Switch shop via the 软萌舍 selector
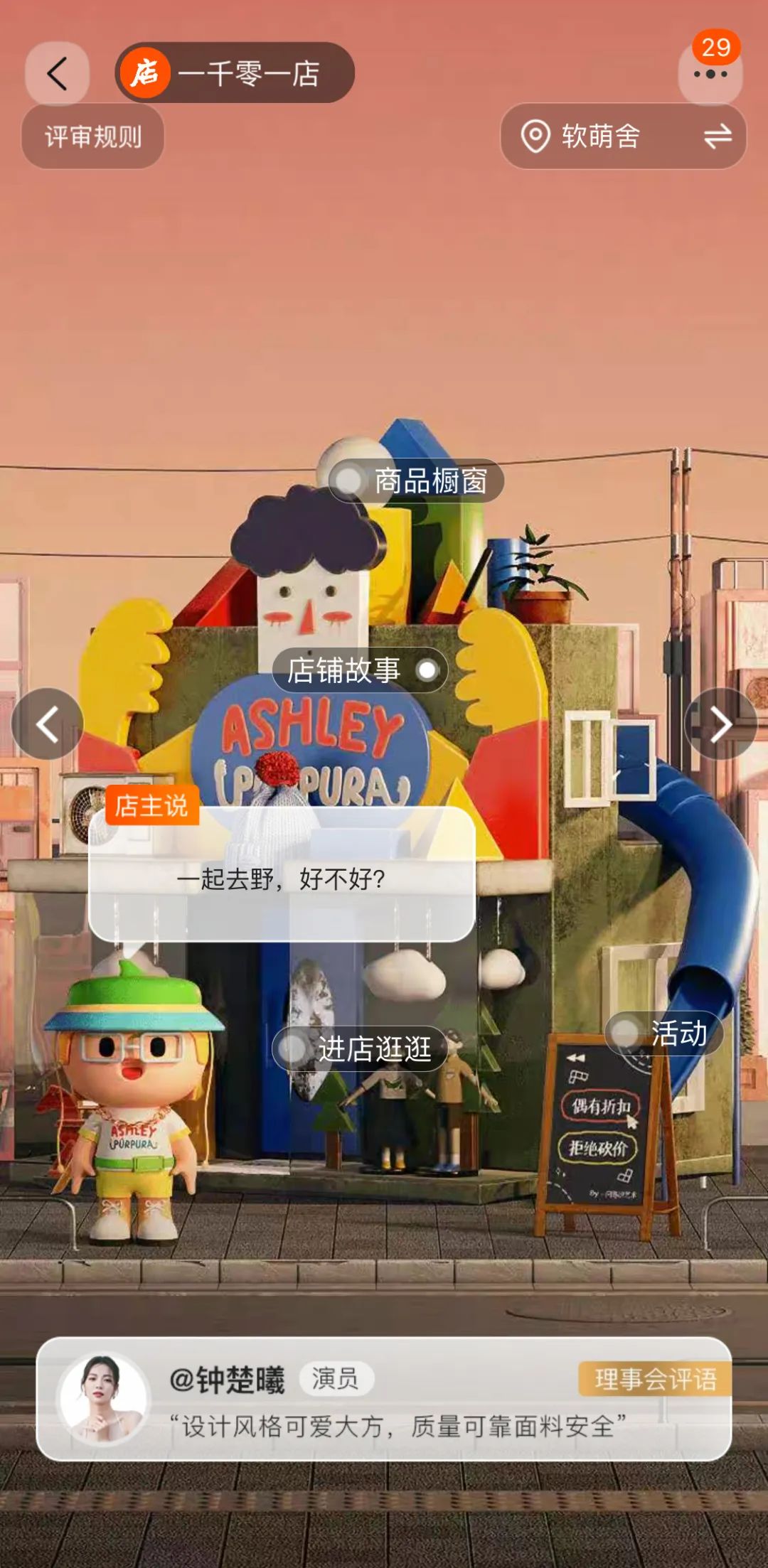768x1568 pixels. tap(624, 136)
